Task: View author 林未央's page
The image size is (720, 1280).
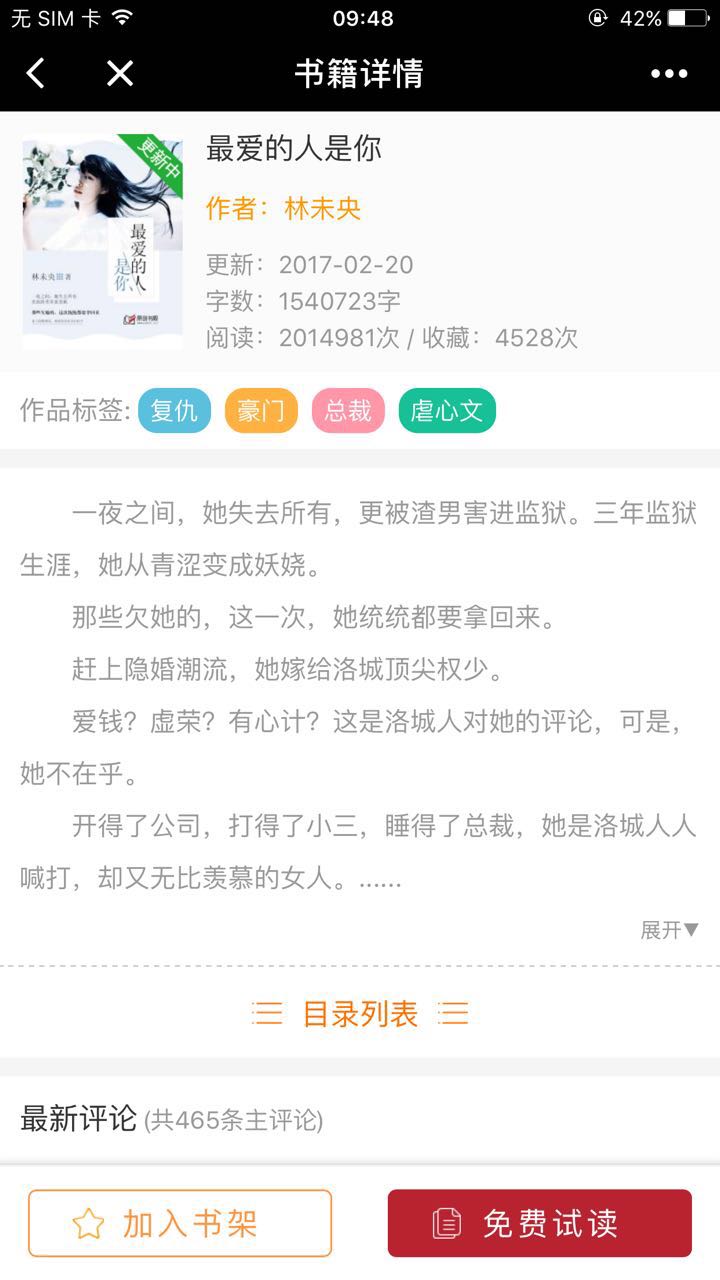Action: (322, 208)
